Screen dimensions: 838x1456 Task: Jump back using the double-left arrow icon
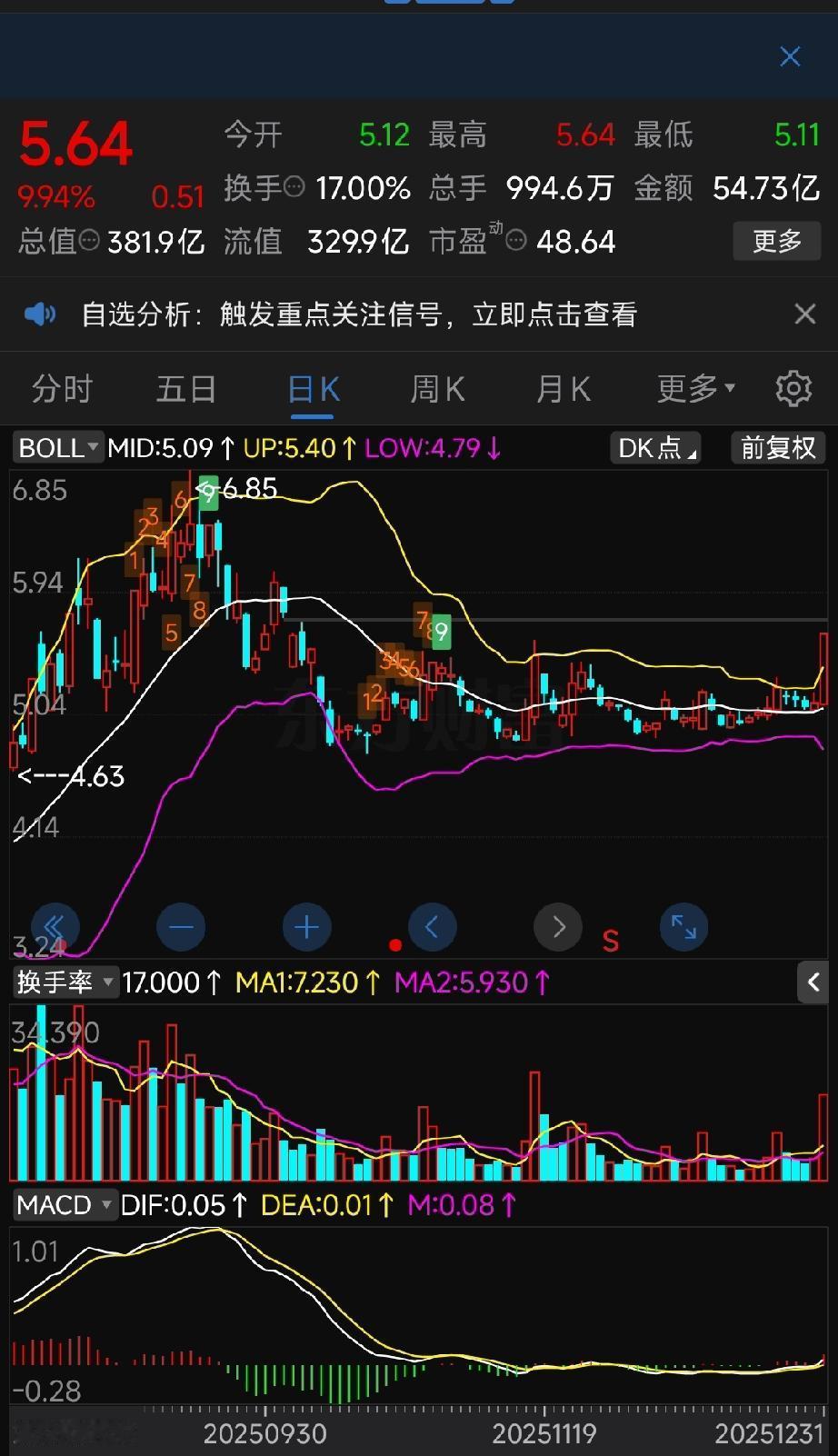(x=55, y=927)
